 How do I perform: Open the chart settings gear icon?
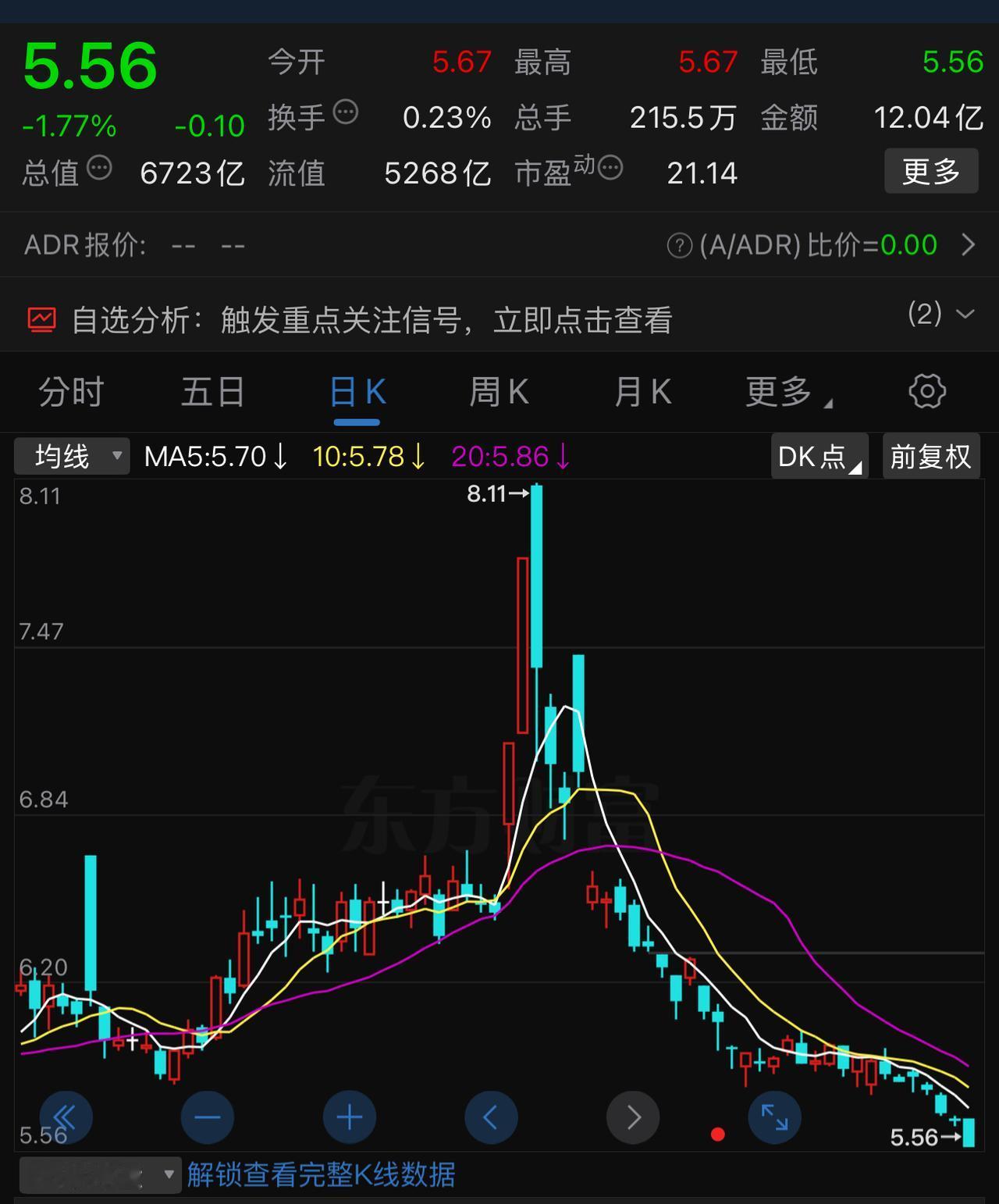pyautogui.click(x=926, y=391)
